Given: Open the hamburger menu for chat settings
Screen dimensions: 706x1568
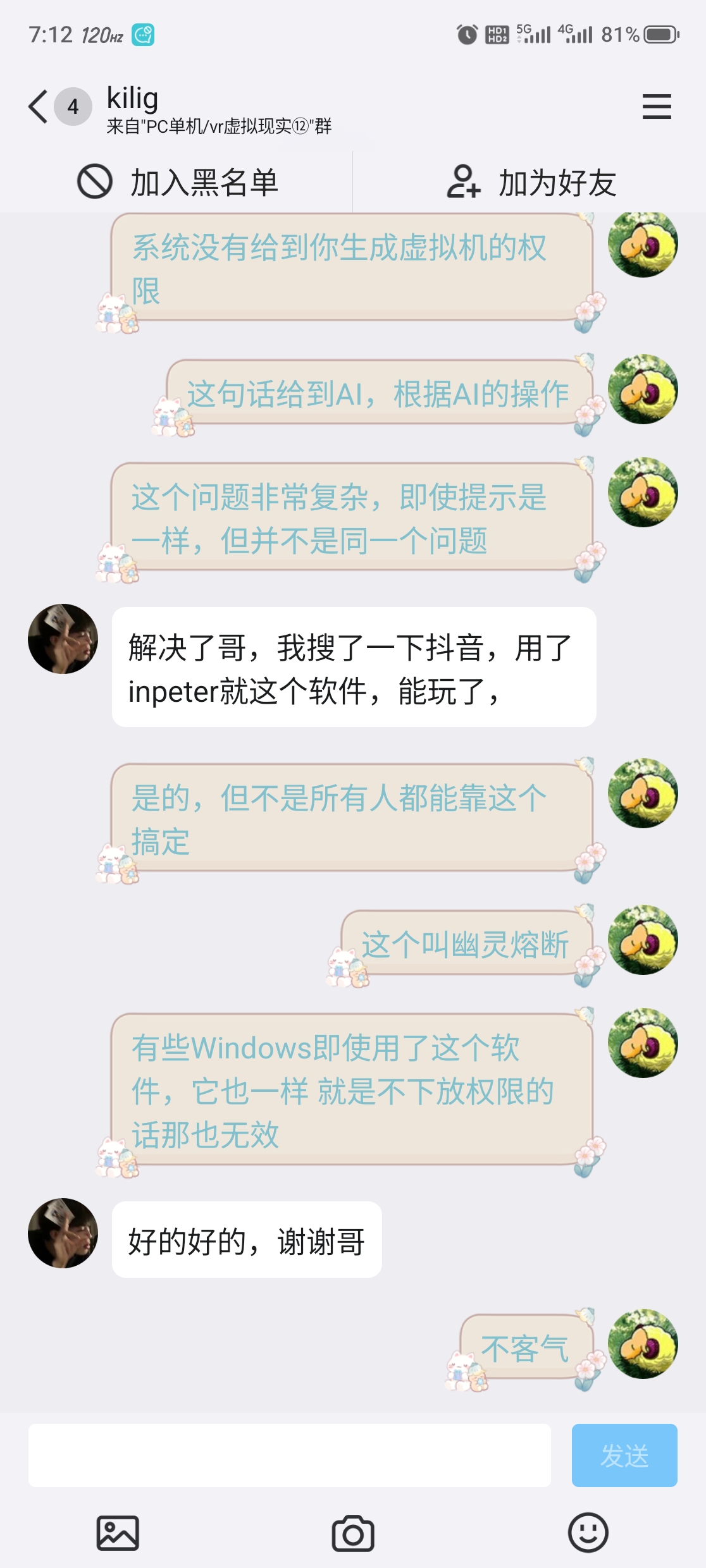Looking at the screenshot, I should 656,106.
